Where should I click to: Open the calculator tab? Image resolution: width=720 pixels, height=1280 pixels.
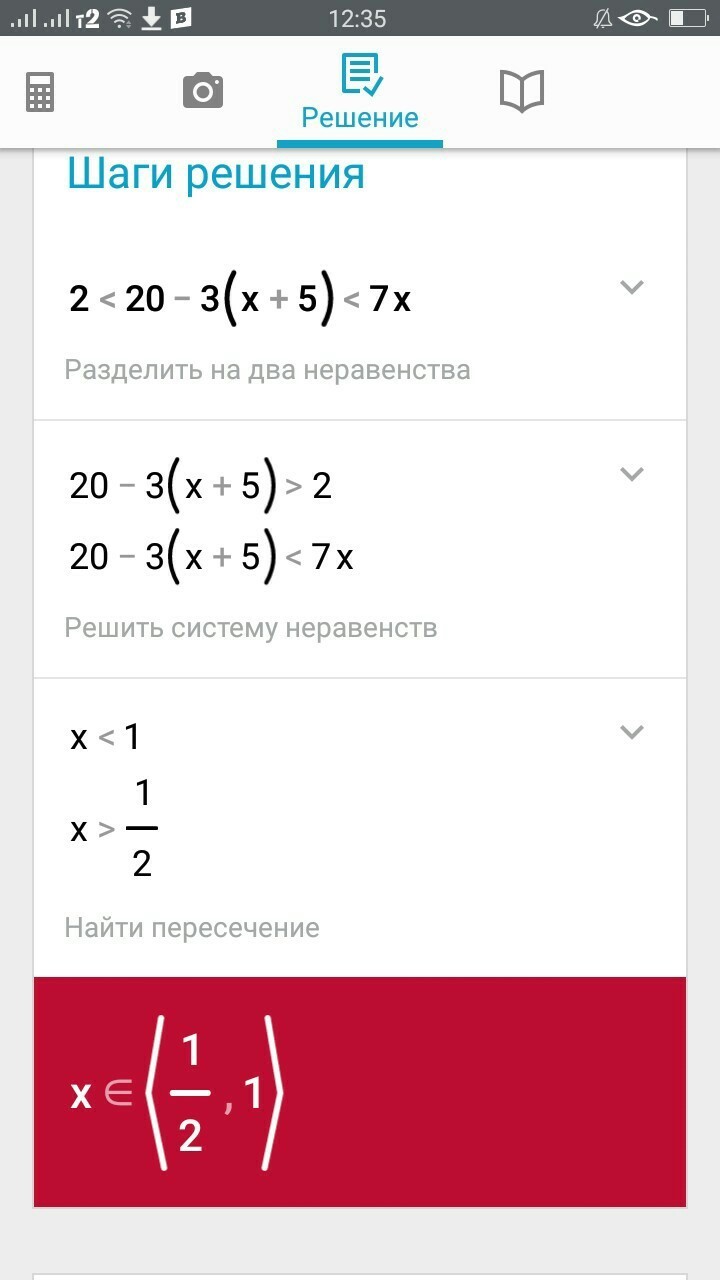point(40,92)
